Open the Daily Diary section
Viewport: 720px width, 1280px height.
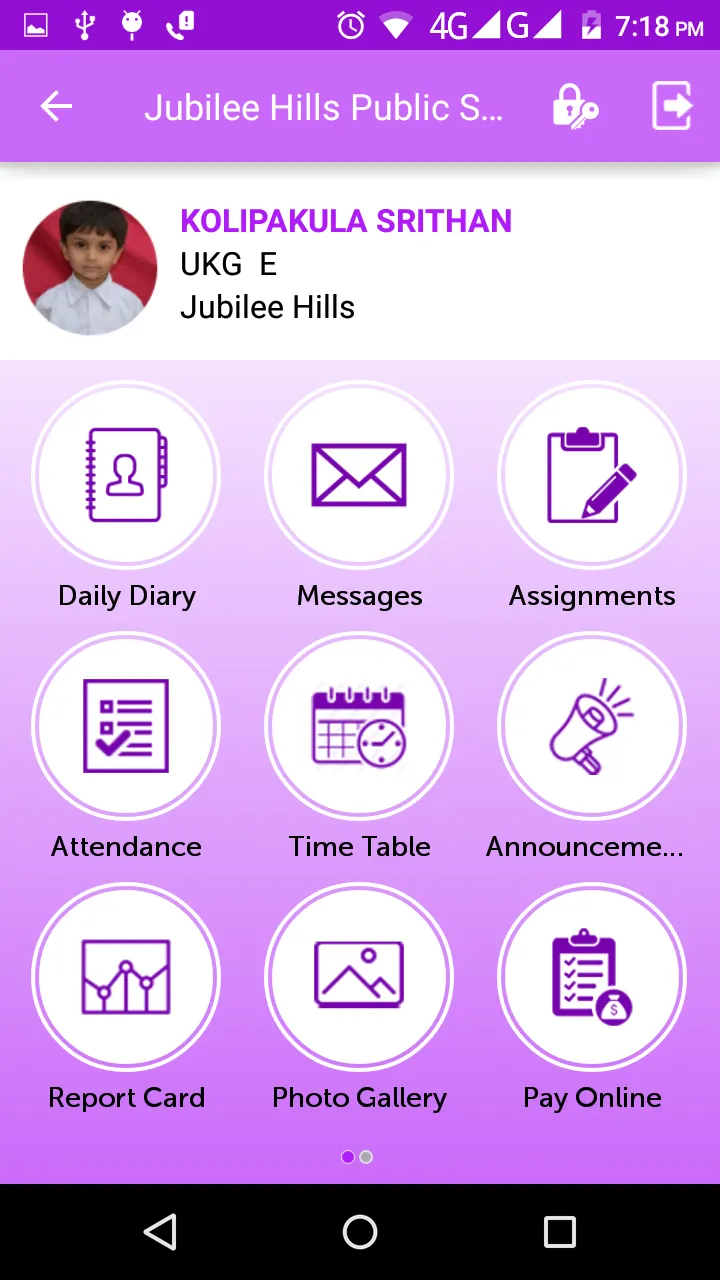126,475
